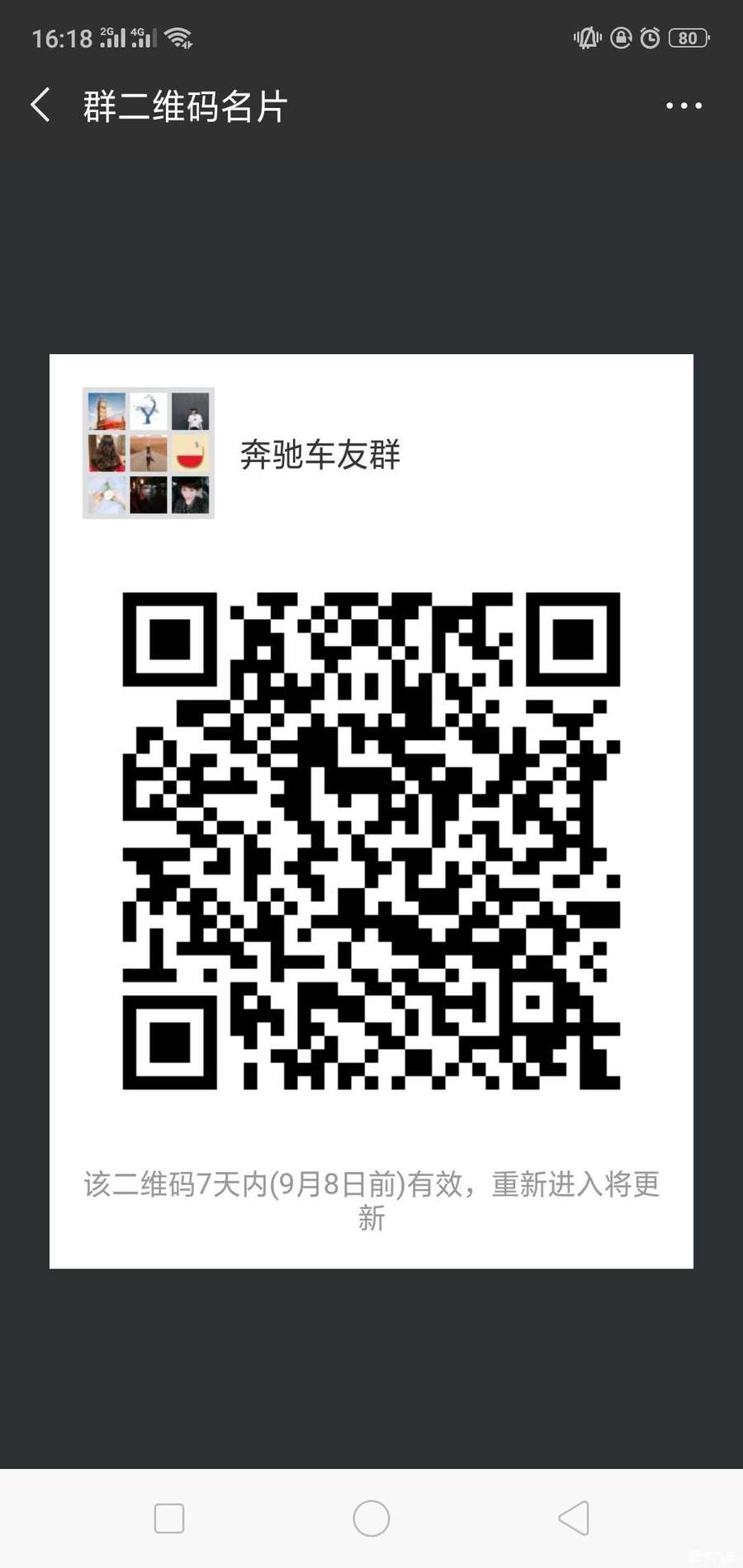Viewport: 743px width, 1568px height.
Task: Tap the system recent apps button
Action: tap(169, 1518)
